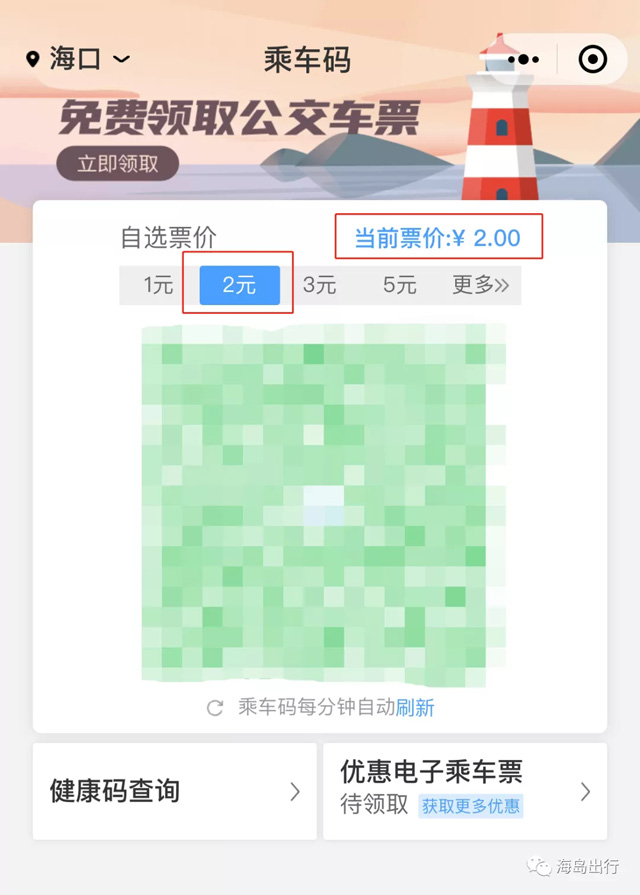
Task: Close the mini program via circle icon
Action: 593,60
